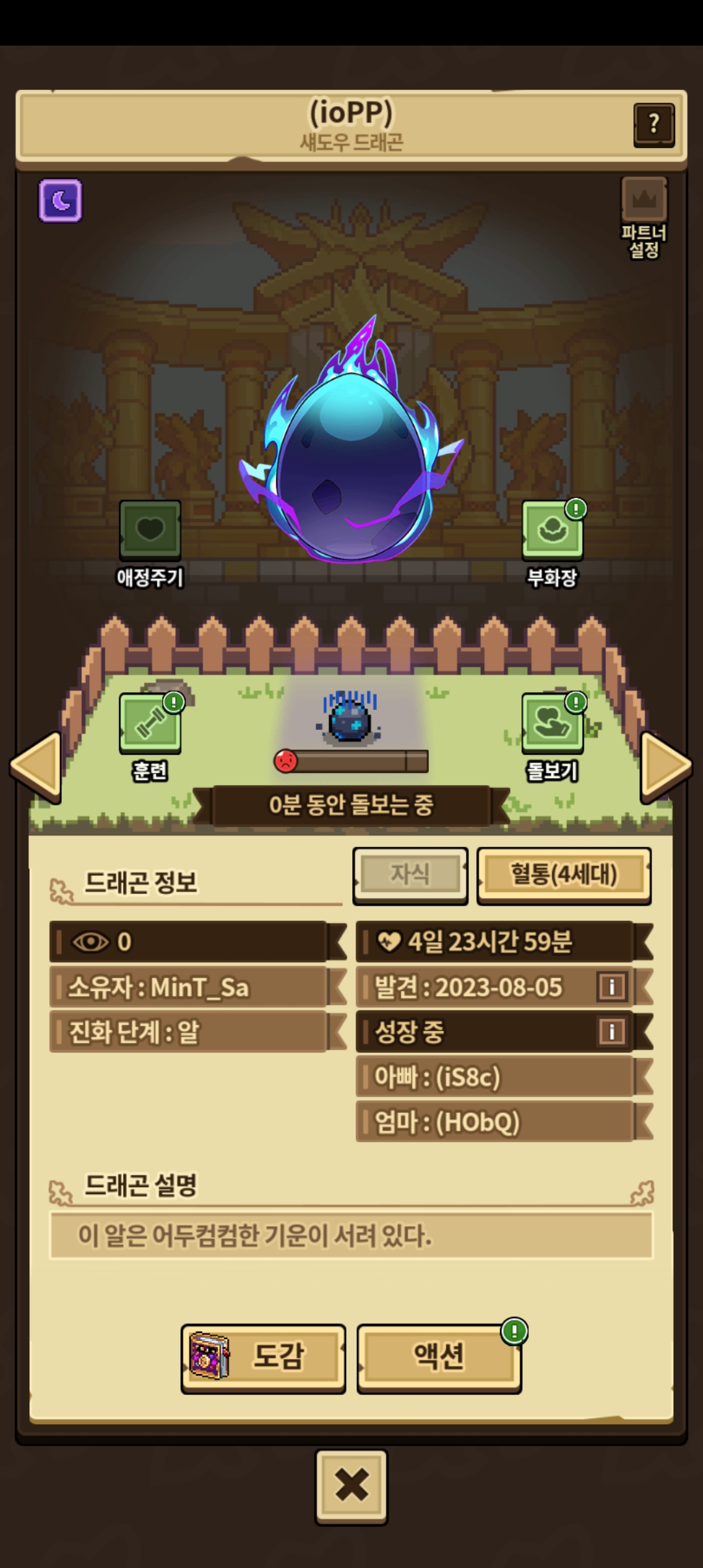Image resolution: width=703 pixels, height=1568 pixels.
Task: Close the dragon info window
Action: click(351, 1486)
